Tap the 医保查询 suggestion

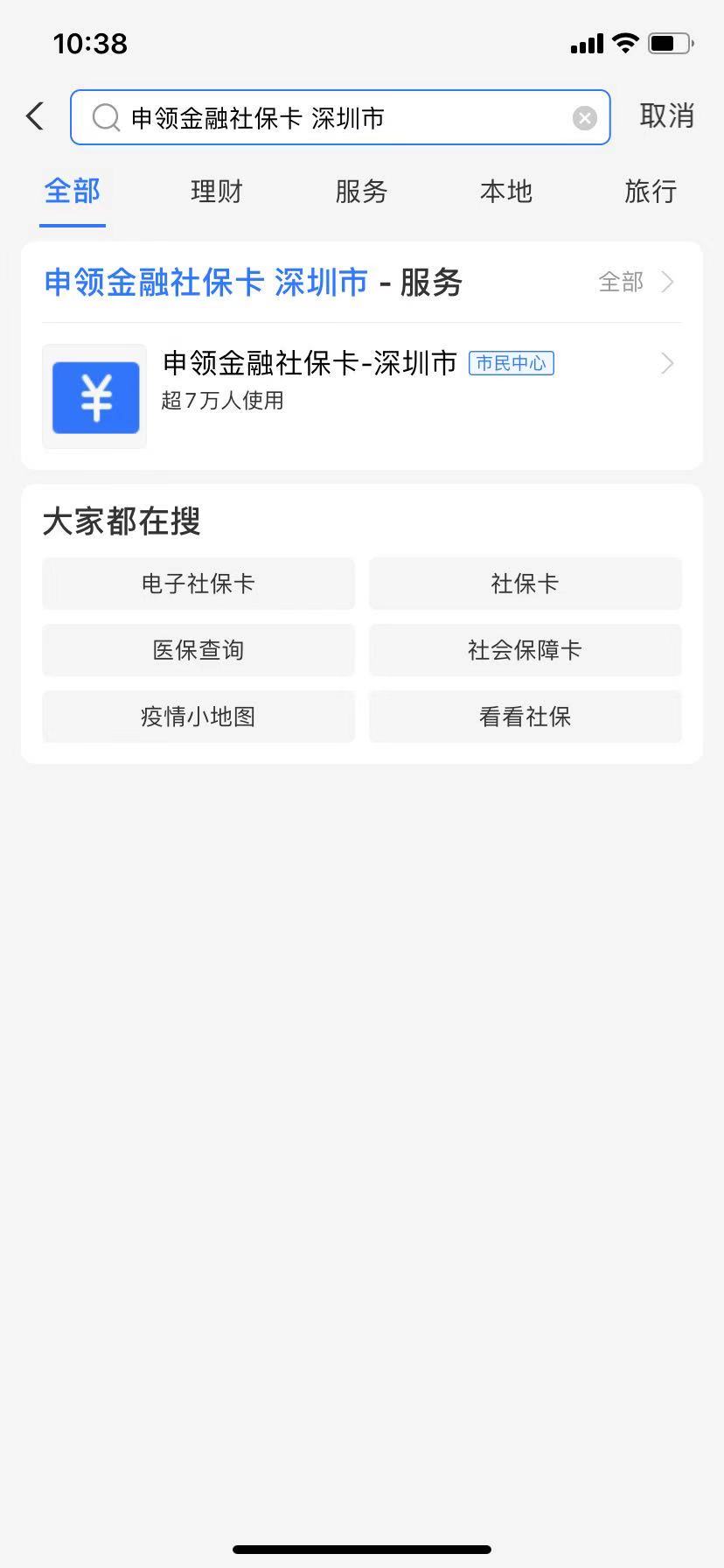click(198, 650)
